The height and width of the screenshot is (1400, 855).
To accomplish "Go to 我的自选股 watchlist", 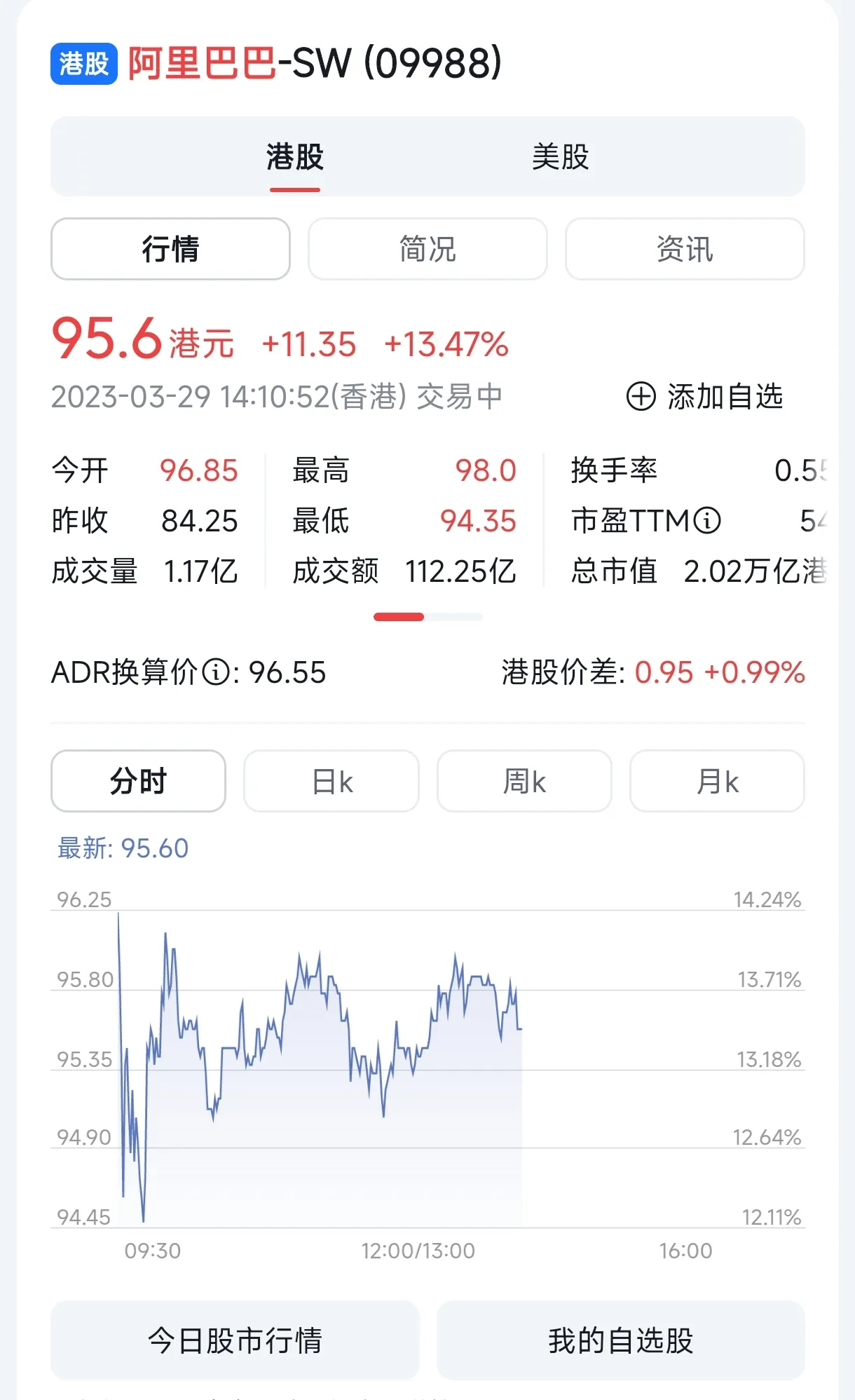I will pos(620,1340).
